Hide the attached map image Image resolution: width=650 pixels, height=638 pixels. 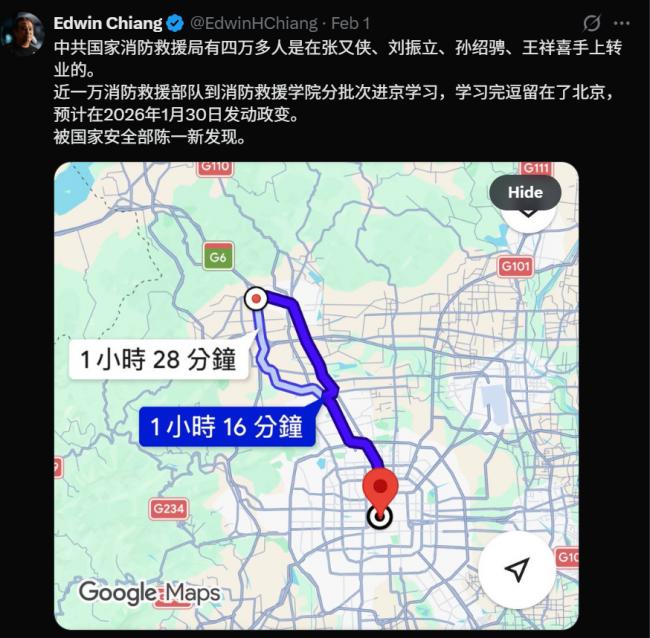coord(525,192)
